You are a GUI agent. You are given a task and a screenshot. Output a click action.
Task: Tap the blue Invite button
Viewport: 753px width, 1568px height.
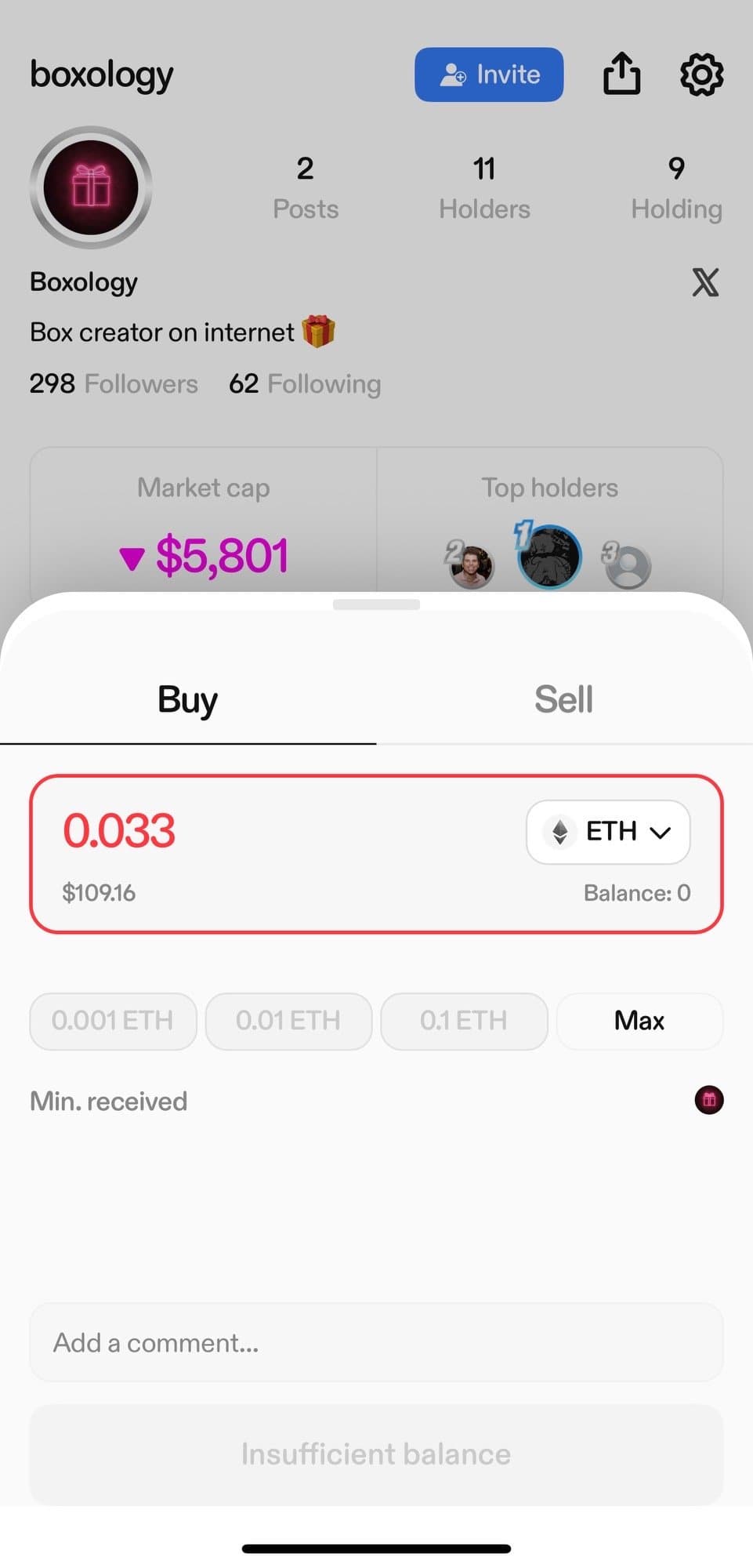pos(489,74)
